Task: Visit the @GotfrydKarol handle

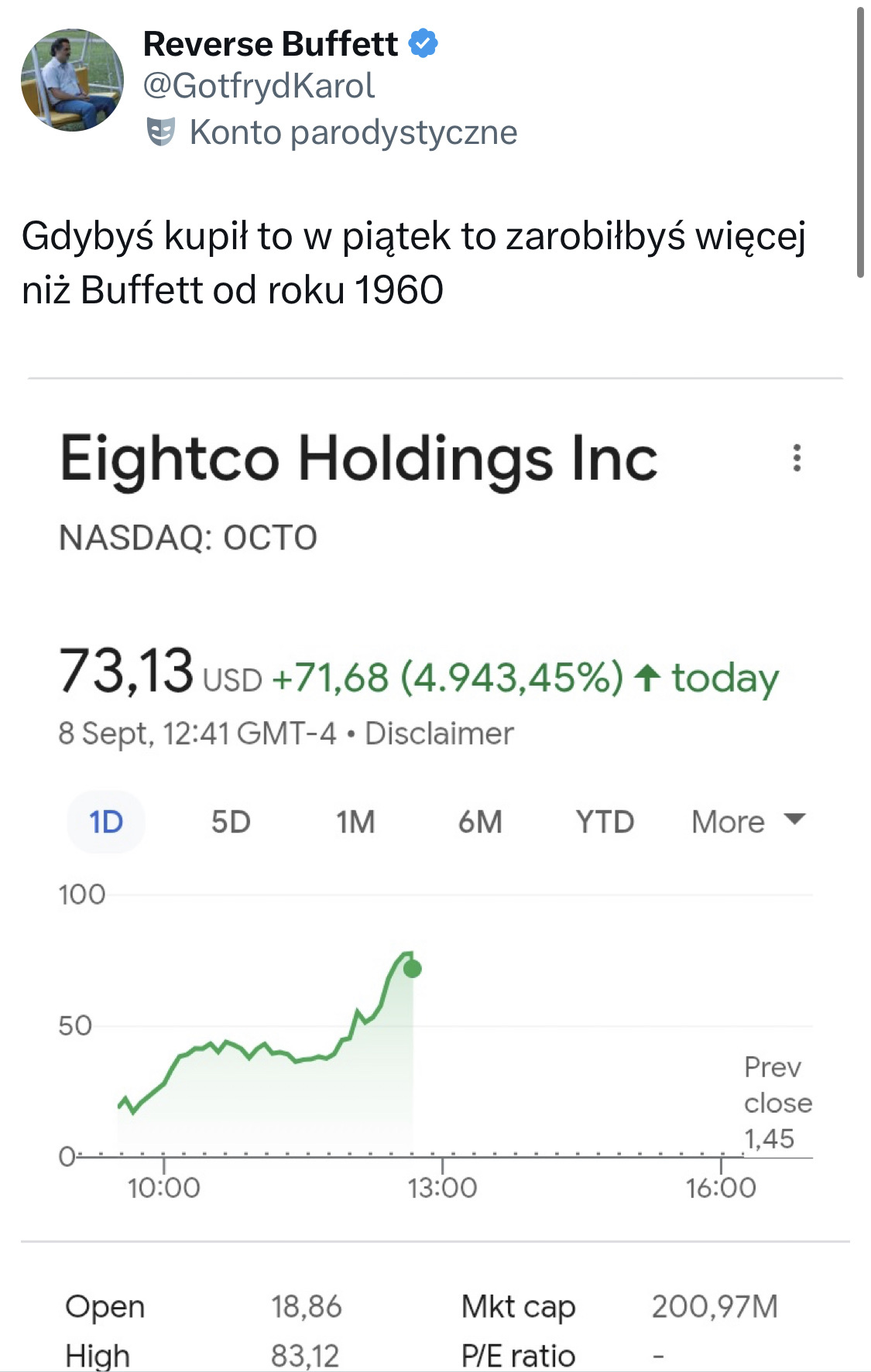Action: 259,86
